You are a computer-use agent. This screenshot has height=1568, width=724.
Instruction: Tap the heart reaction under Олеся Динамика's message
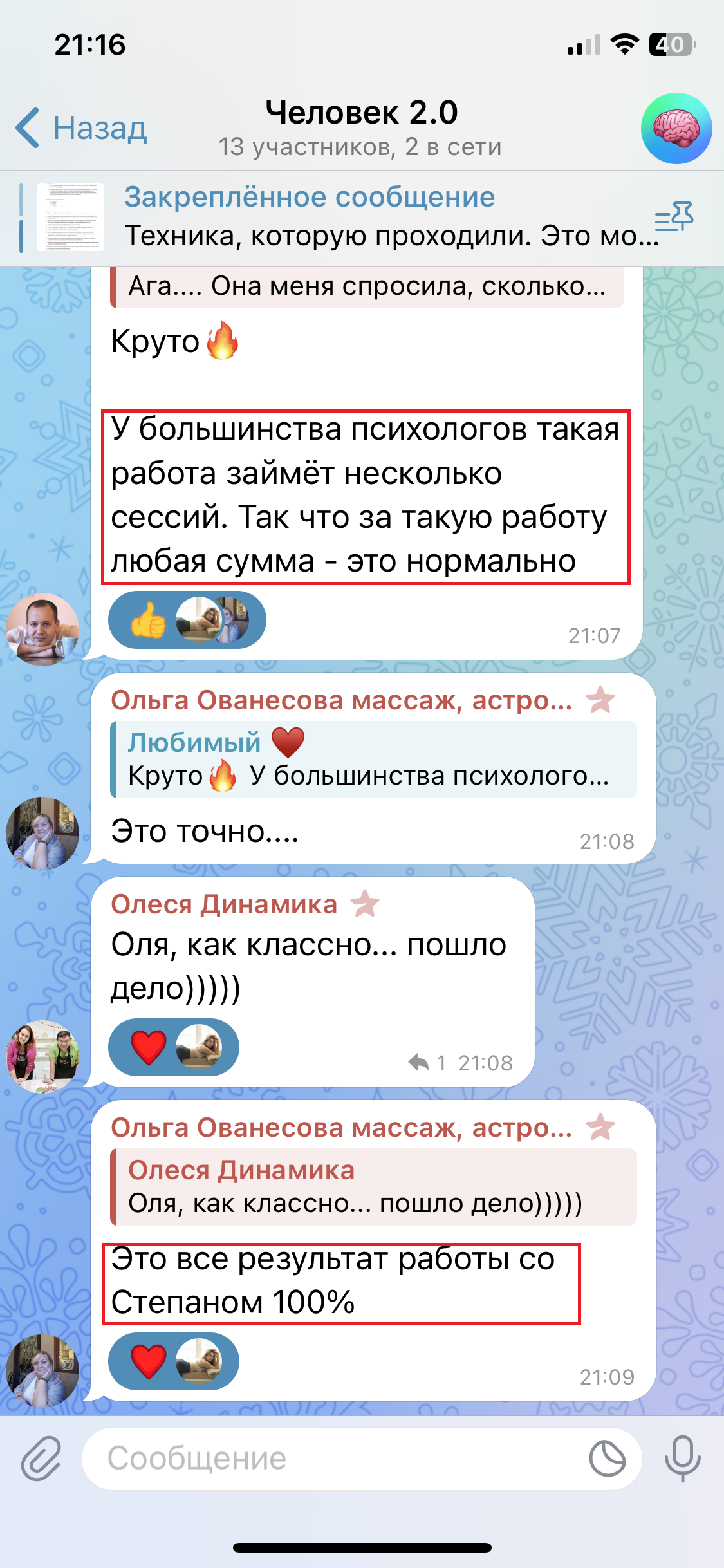(149, 1047)
